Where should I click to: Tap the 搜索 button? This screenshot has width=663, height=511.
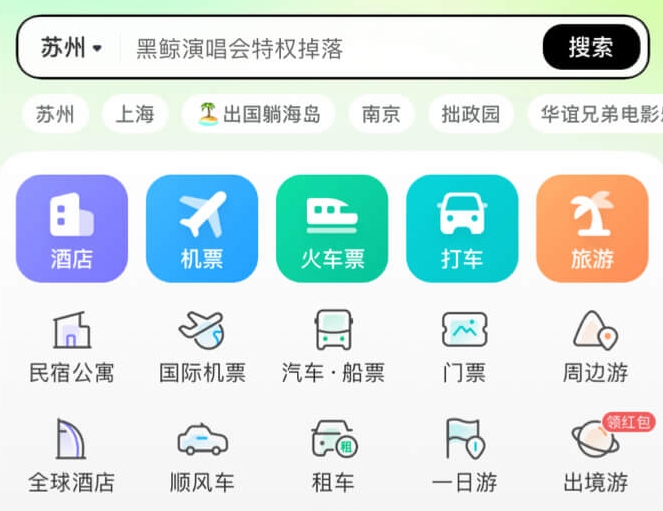pyautogui.click(x=590, y=47)
